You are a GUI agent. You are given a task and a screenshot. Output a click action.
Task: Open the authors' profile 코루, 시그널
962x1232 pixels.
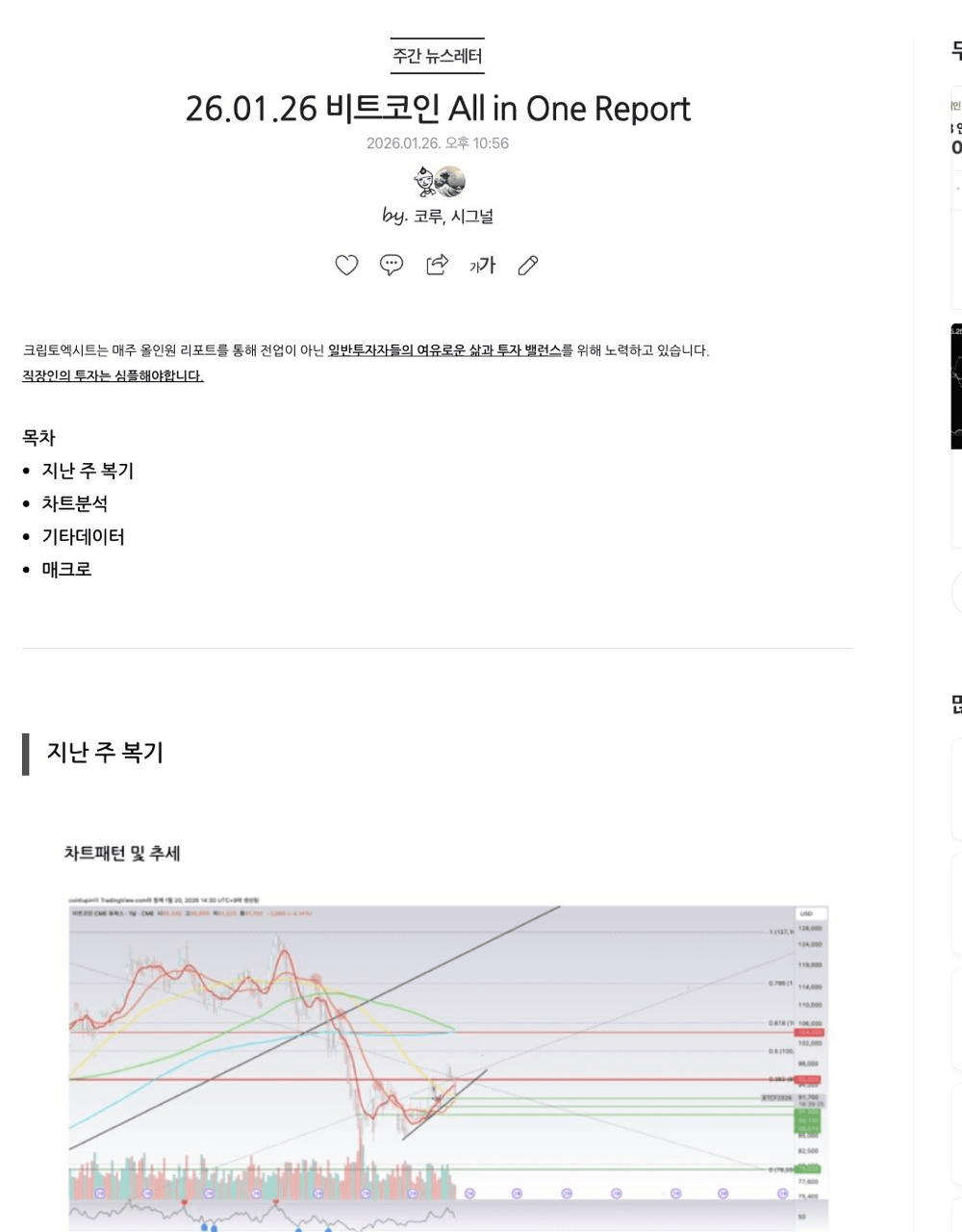pos(452,217)
